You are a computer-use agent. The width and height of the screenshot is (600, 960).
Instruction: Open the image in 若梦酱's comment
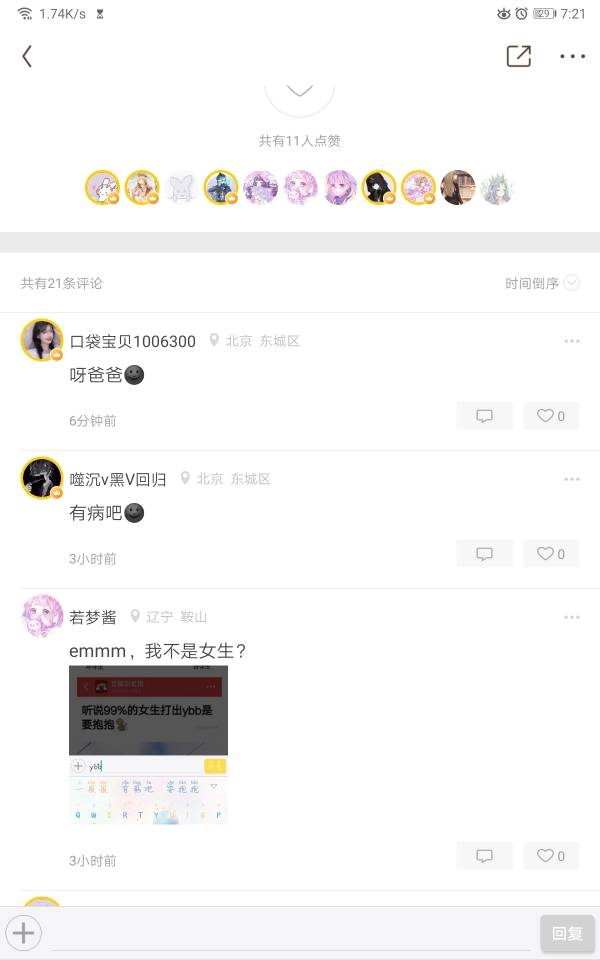click(x=148, y=745)
